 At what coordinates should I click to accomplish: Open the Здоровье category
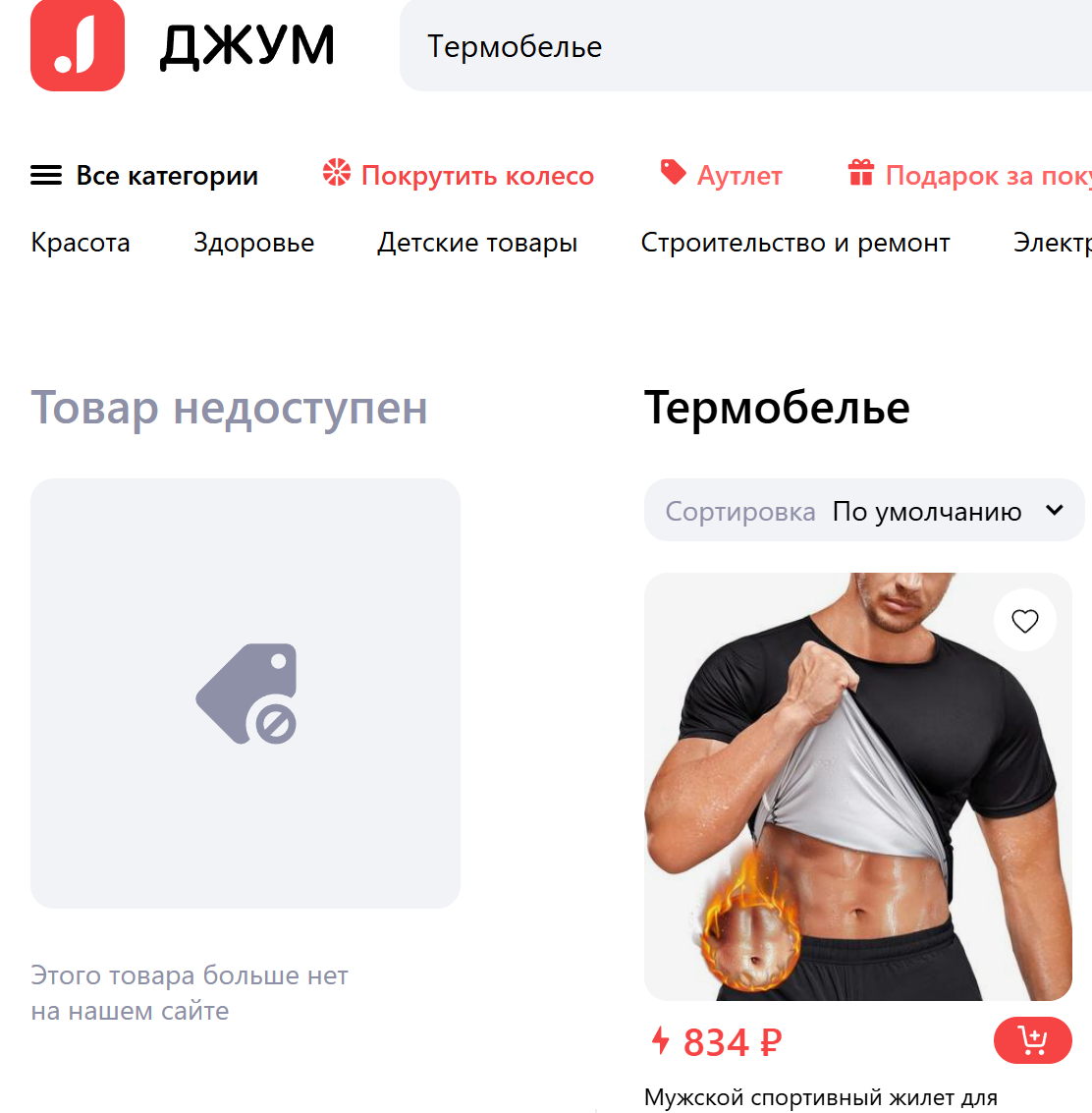tap(253, 243)
